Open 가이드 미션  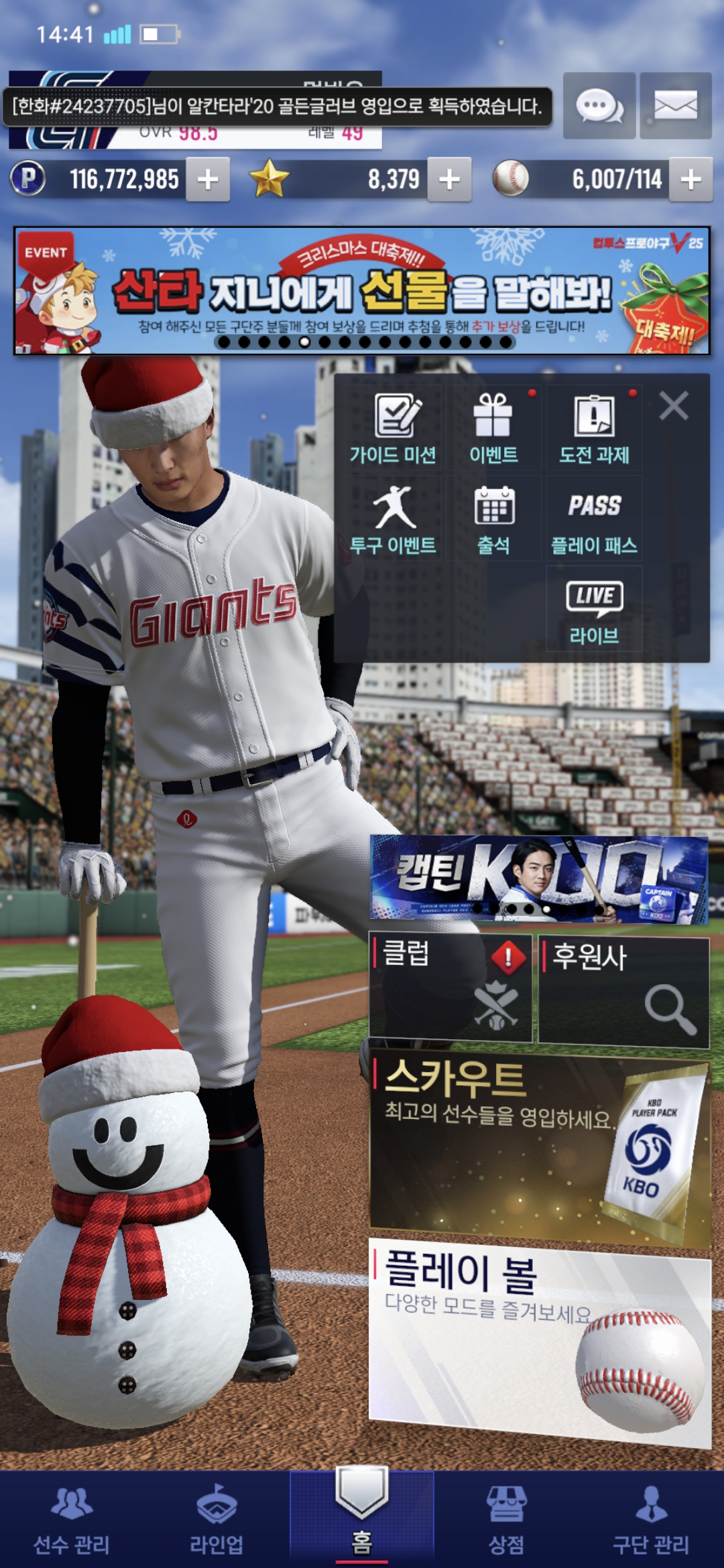394,429
